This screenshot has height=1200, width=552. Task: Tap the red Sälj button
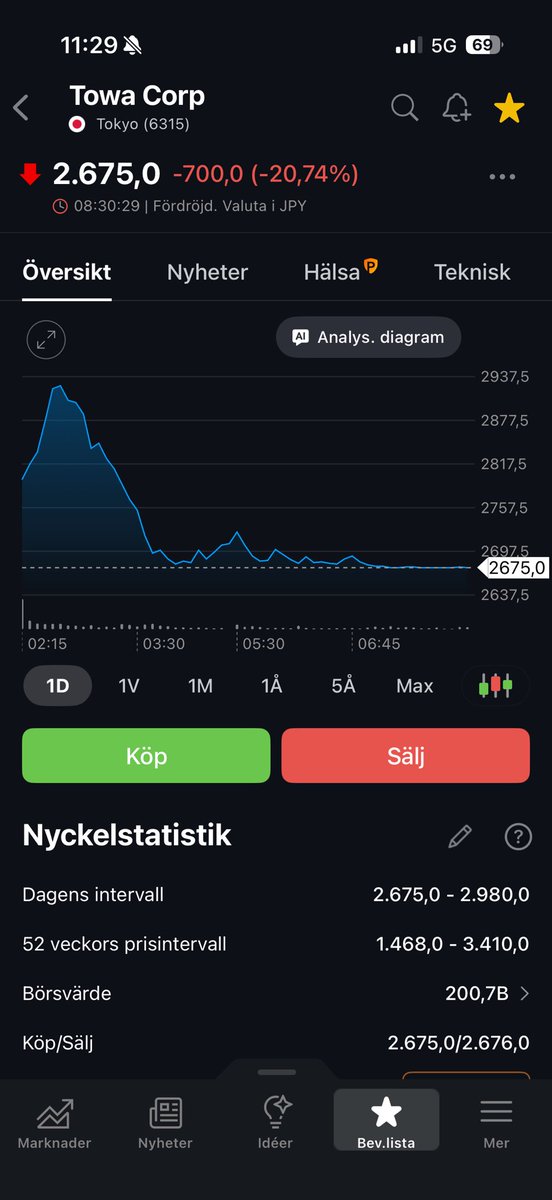406,755
